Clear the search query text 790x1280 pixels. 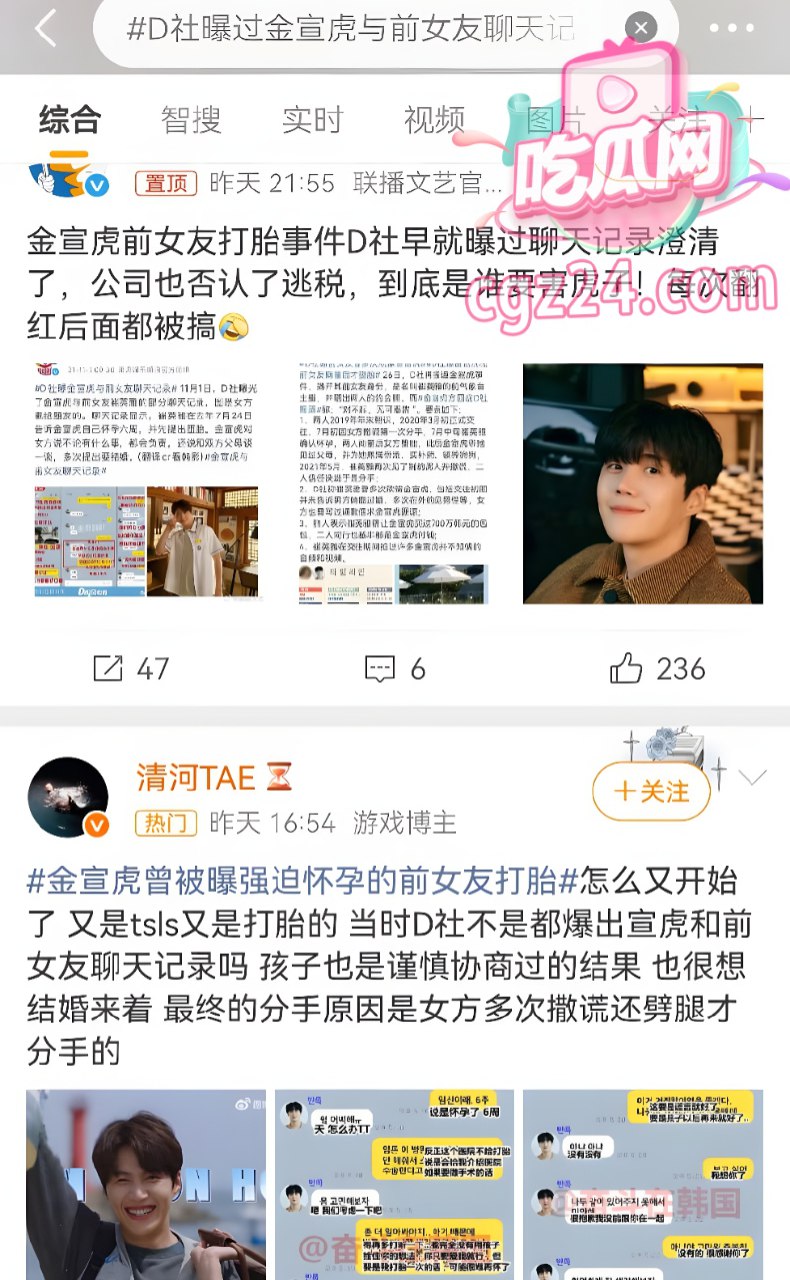[641, 28]
